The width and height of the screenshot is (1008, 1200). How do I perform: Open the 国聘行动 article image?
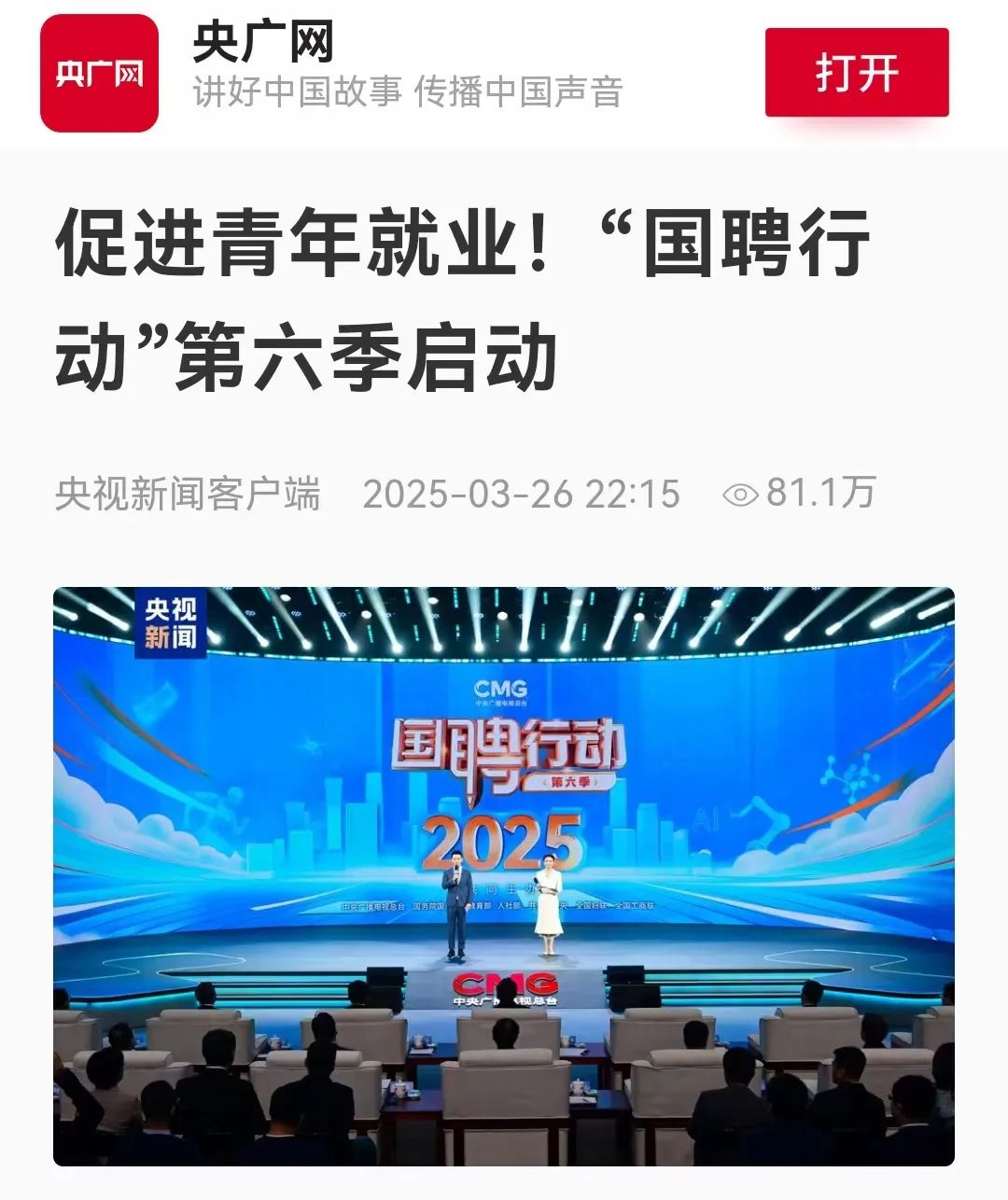[503, 875]
